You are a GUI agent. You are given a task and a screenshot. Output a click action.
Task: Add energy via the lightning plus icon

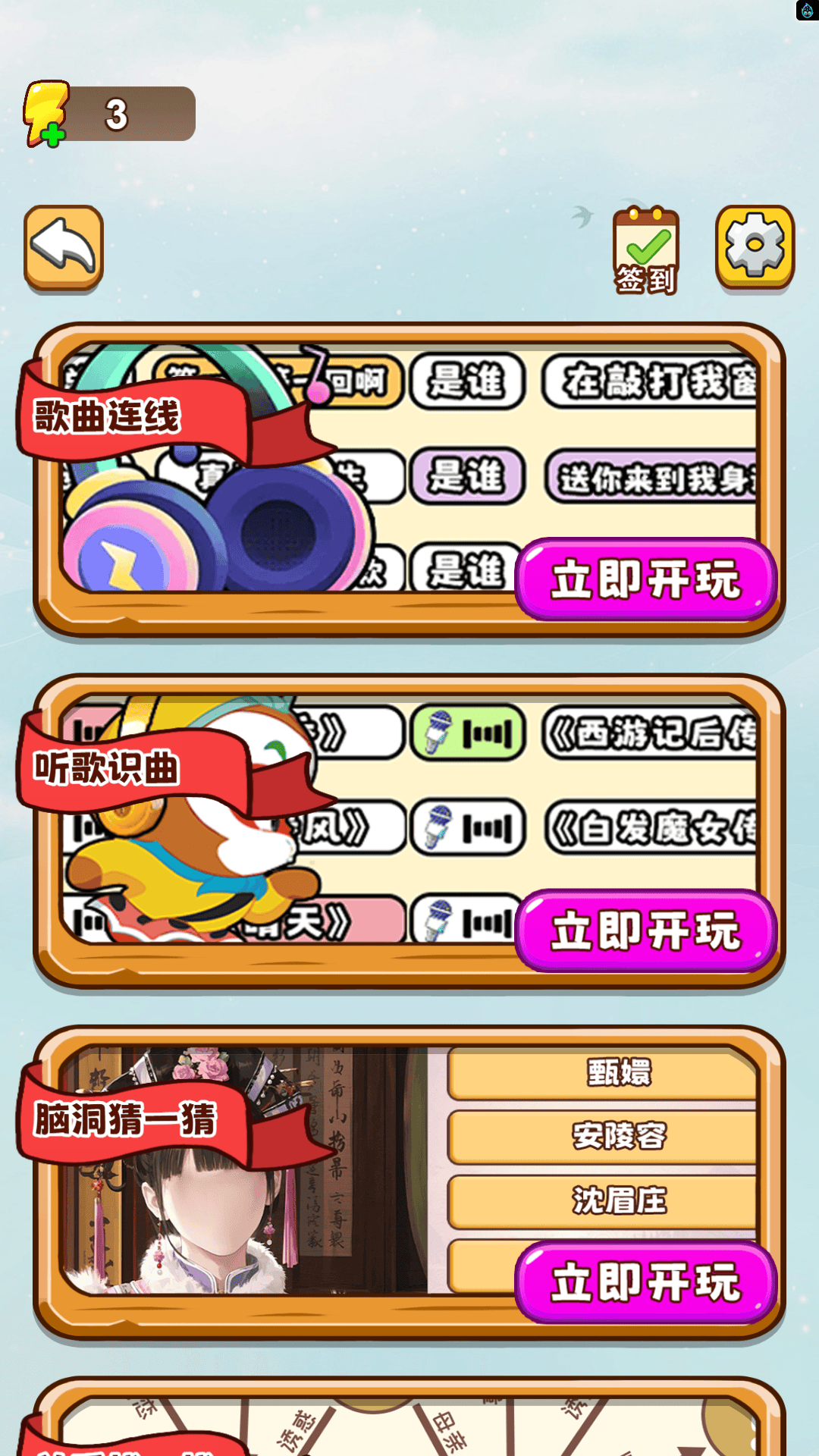47,115
